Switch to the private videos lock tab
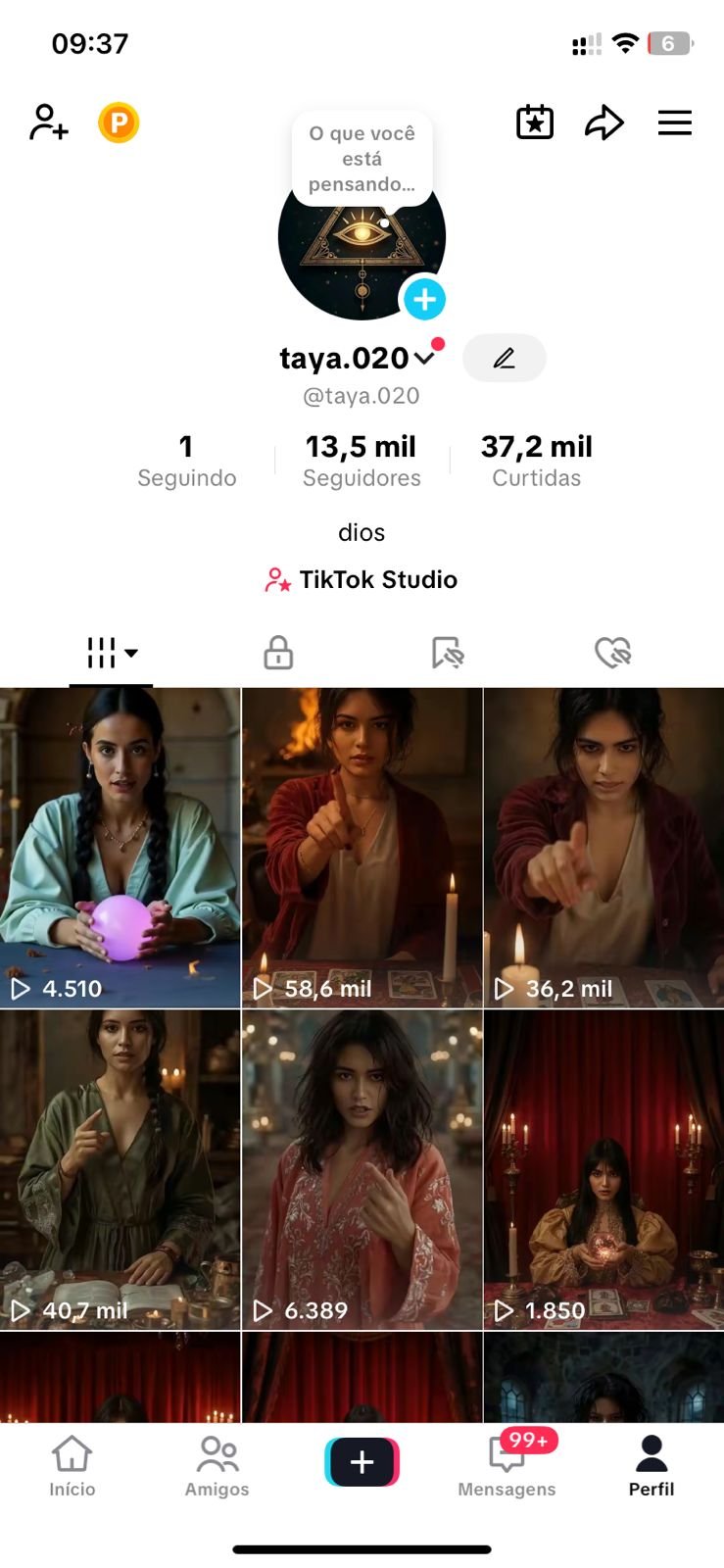The width and height of the screenshot is (724, 1568). (x=278, y=653)
